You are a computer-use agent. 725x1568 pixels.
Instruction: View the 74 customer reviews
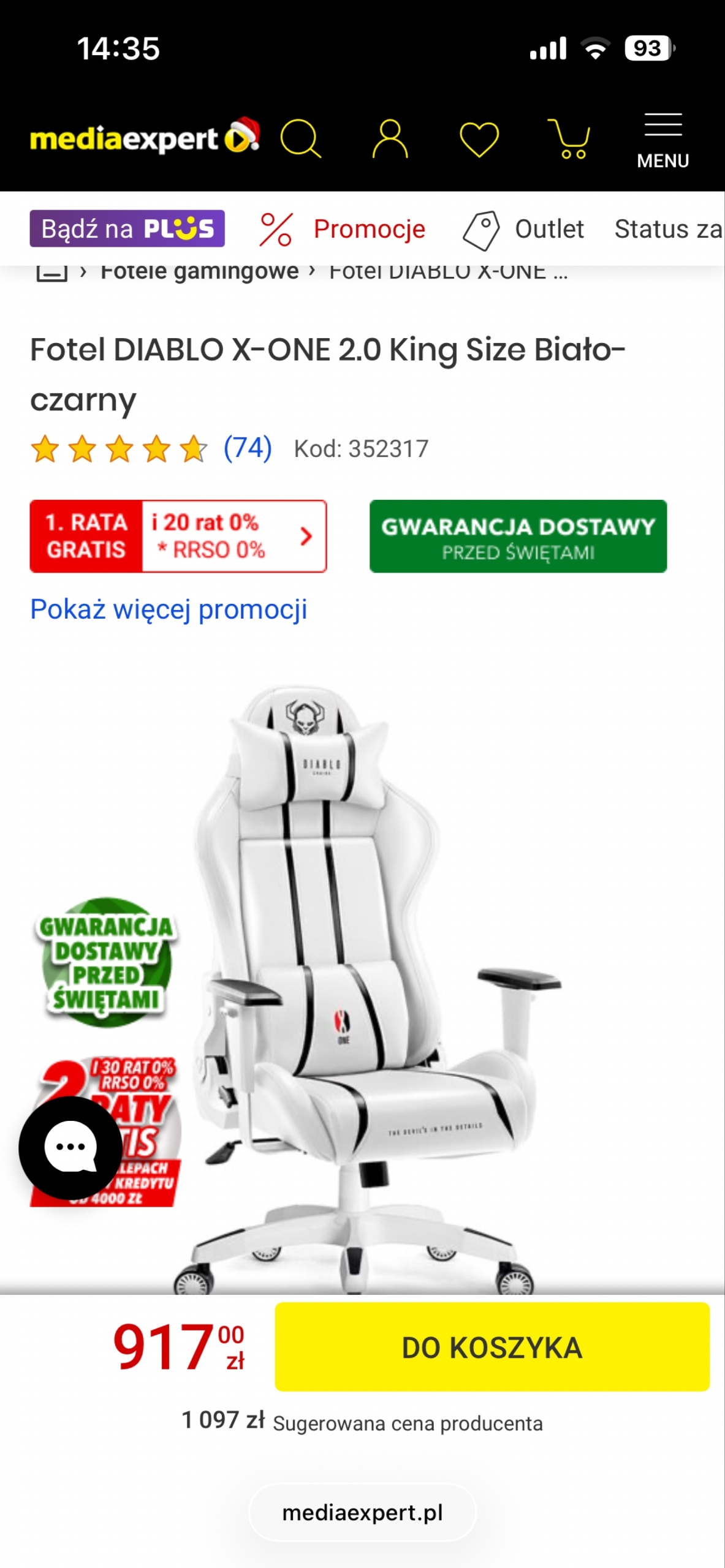247,448
